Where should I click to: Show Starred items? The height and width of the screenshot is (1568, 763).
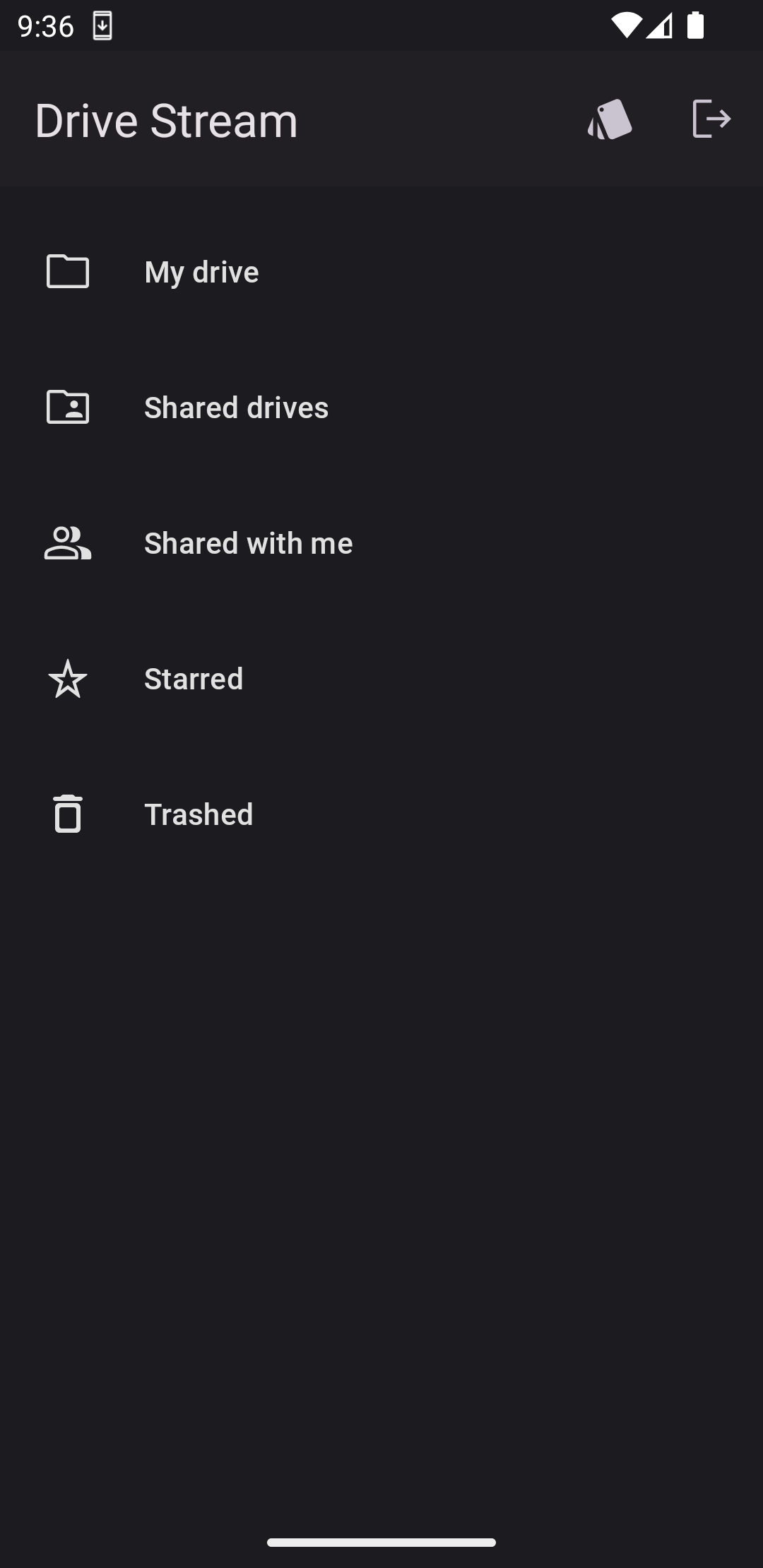[x=193, y=679]
